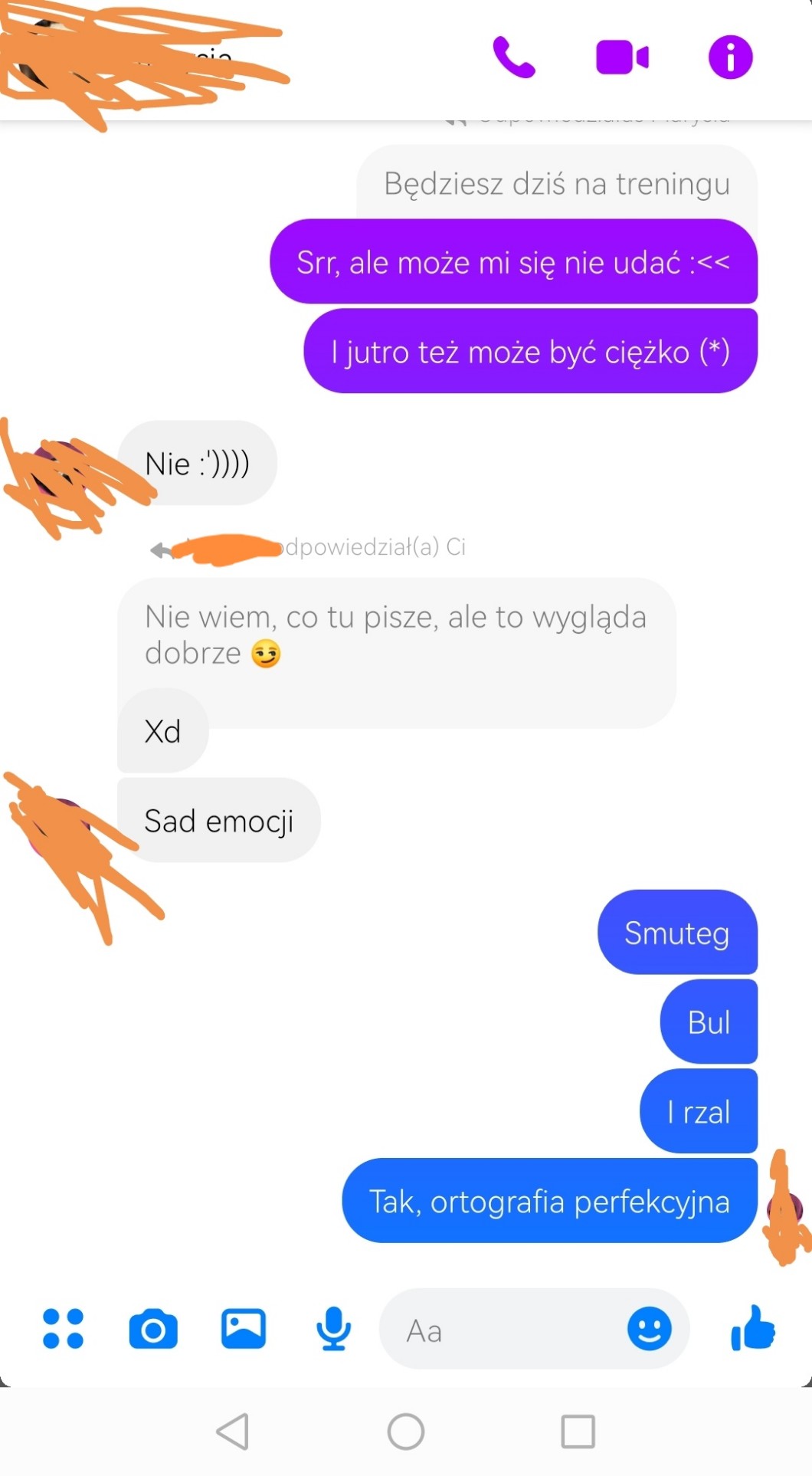This screenshot has width=812, height=1476.
Task: Record a voice message
Action: click(x=333, y=1328)
